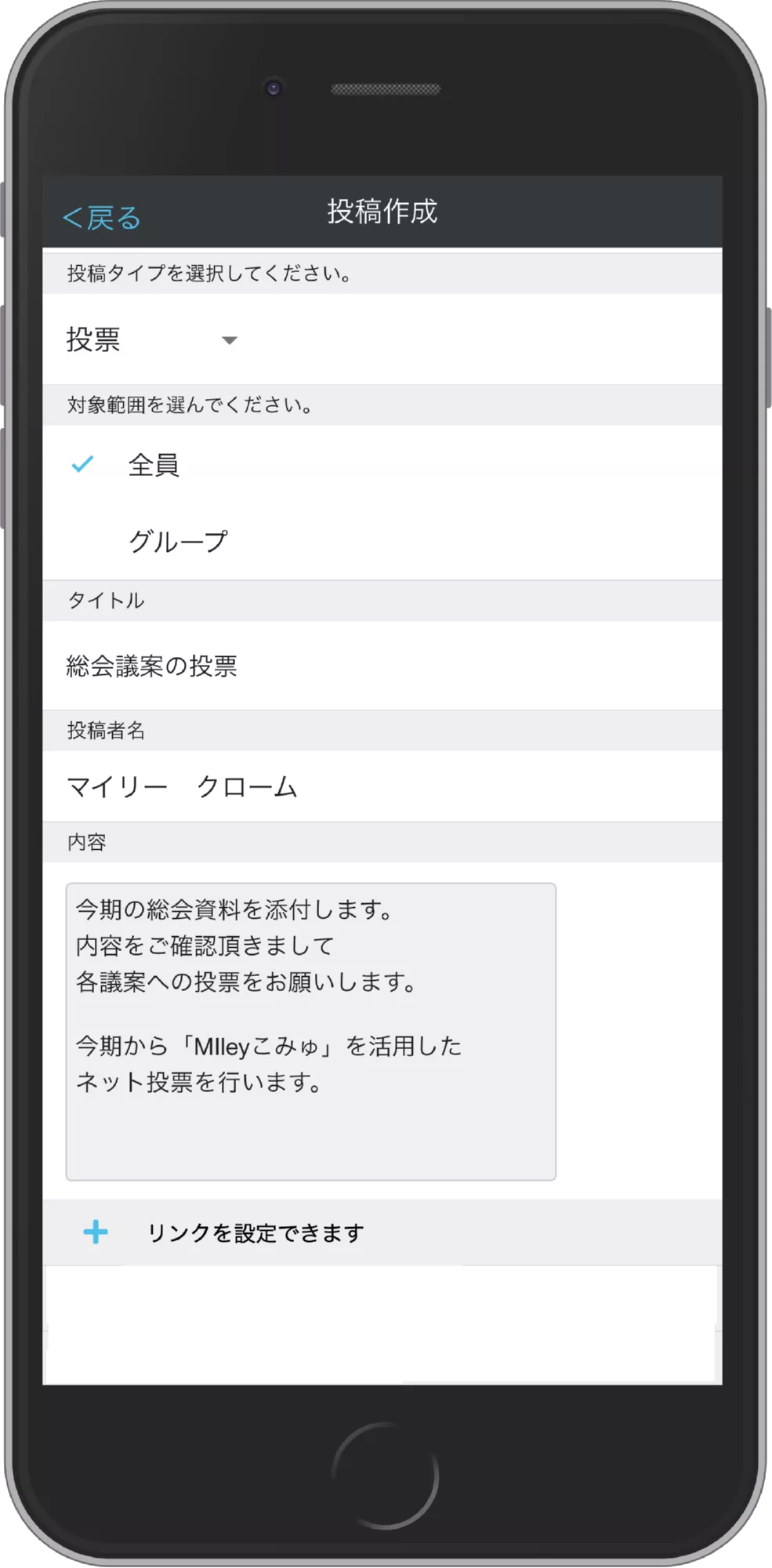The width and height of the screenshot is (772, 1568).
Task: Add a link with the plus icon
Action: tap(96, 1232)
